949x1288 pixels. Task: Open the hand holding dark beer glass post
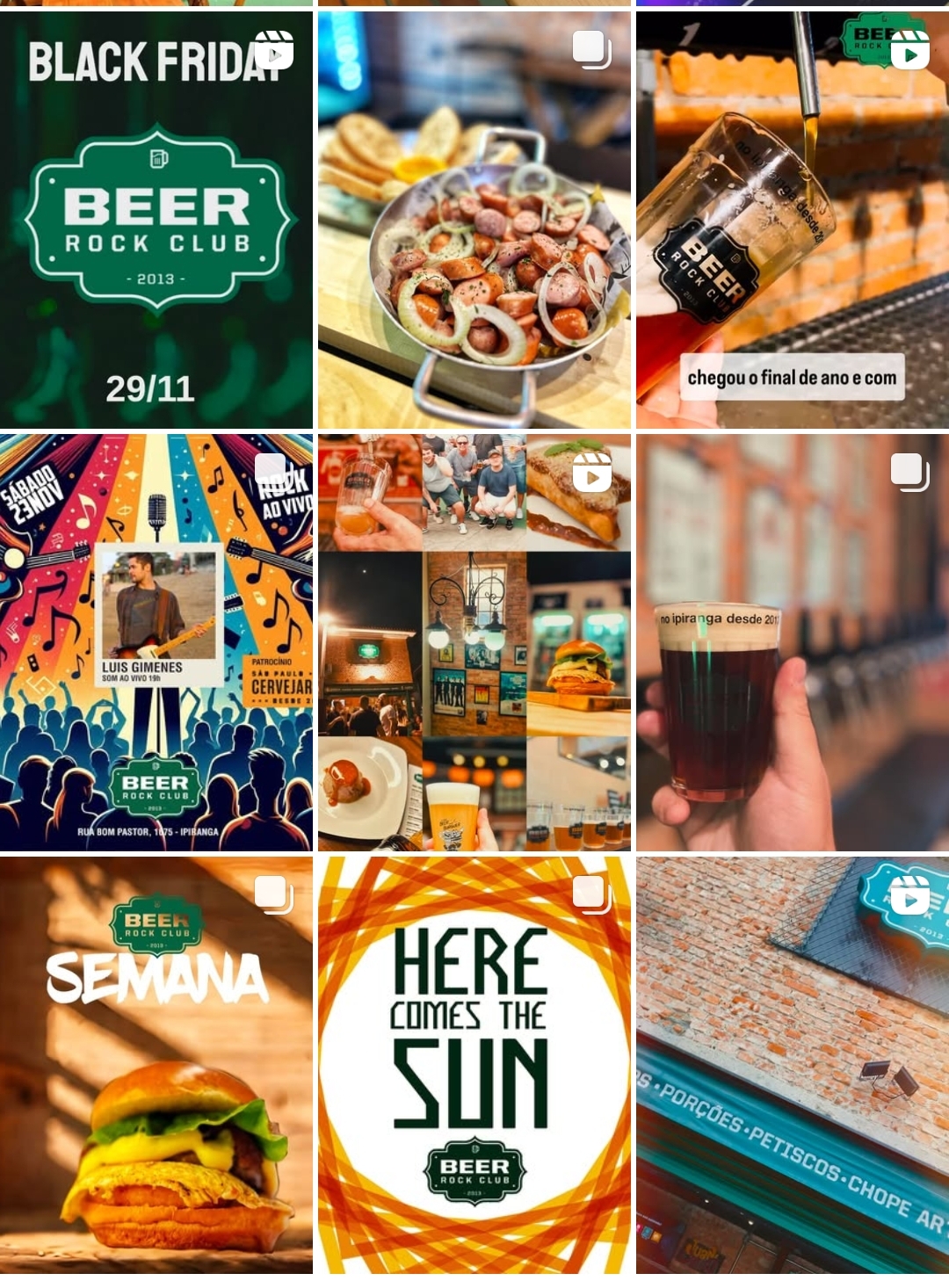(792, 642)
